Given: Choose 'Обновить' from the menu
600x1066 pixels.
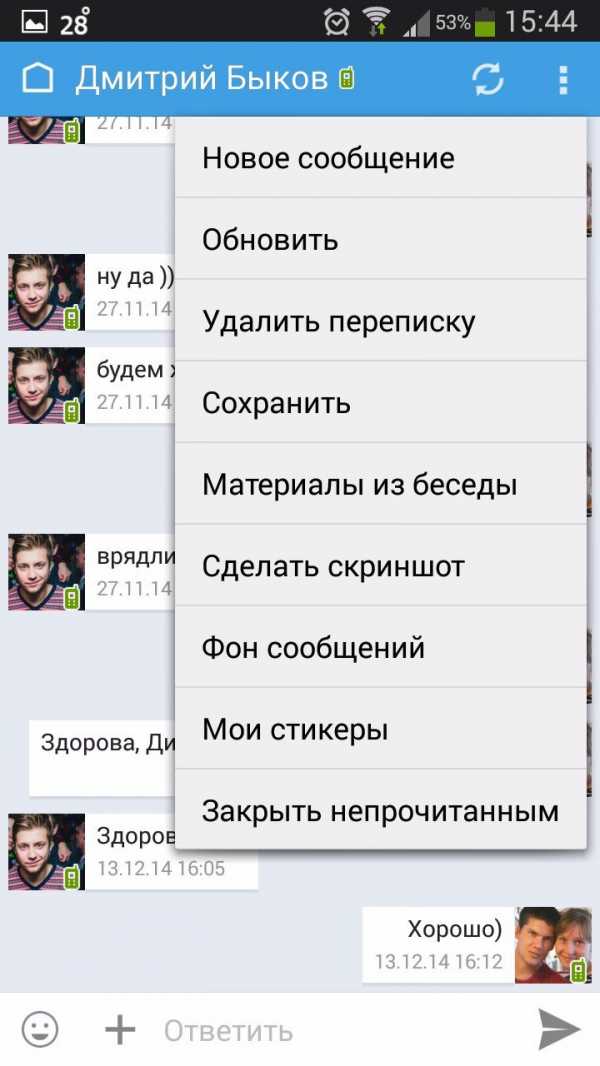Looking at the screenshot, I should 380,240.
